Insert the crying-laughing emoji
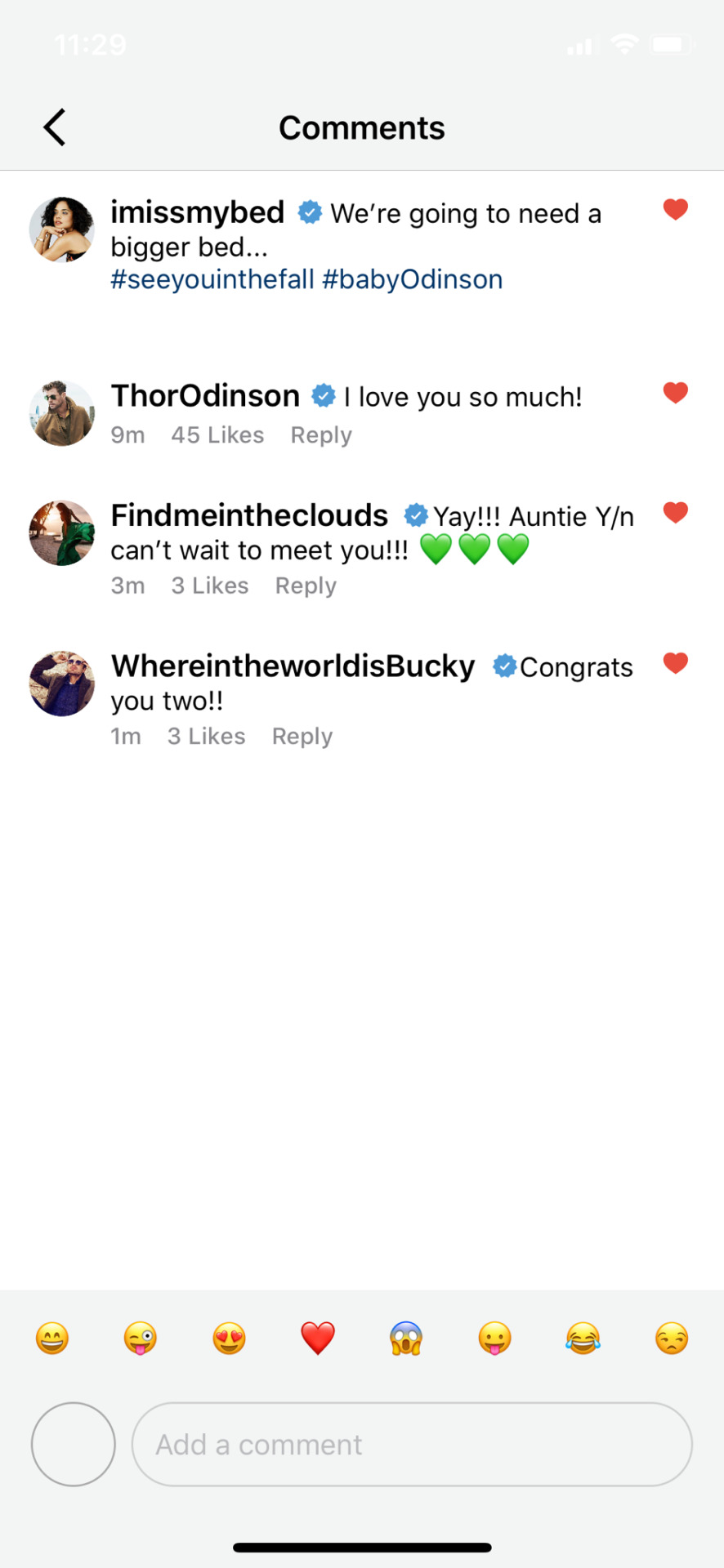 point(583,1339)
